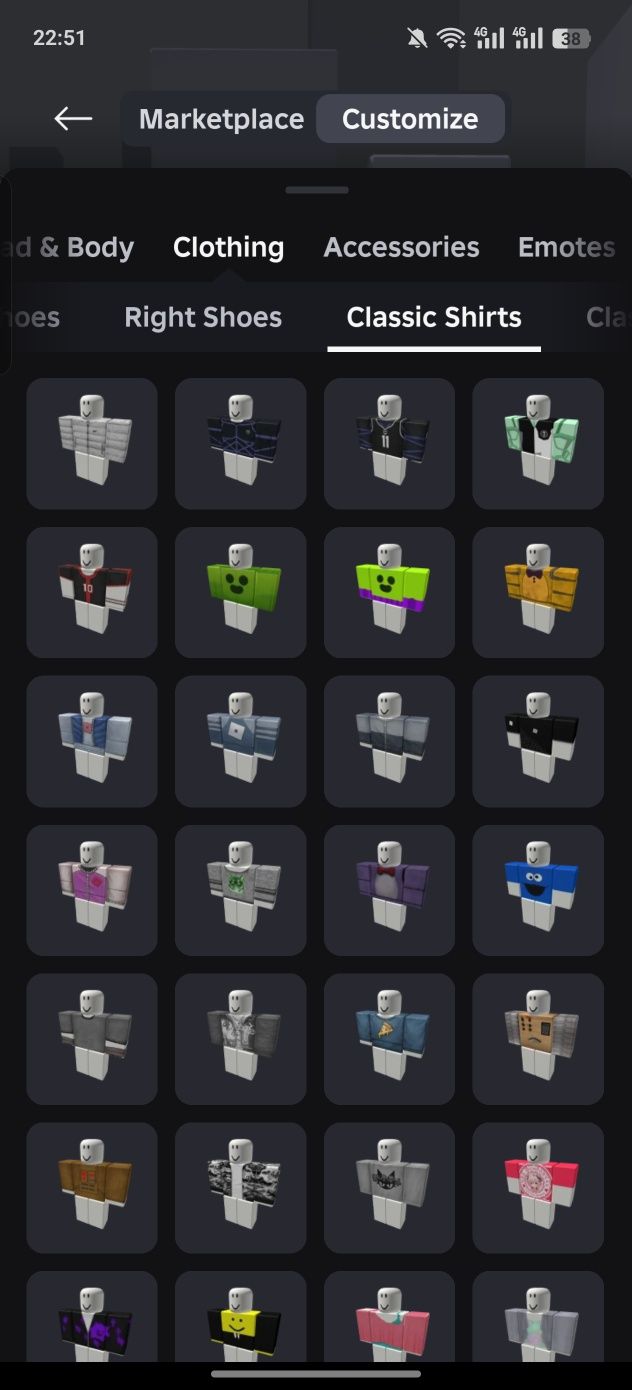Select the black and white camo shirt
Screen dimensions: 632x1390
(240, 1187)
